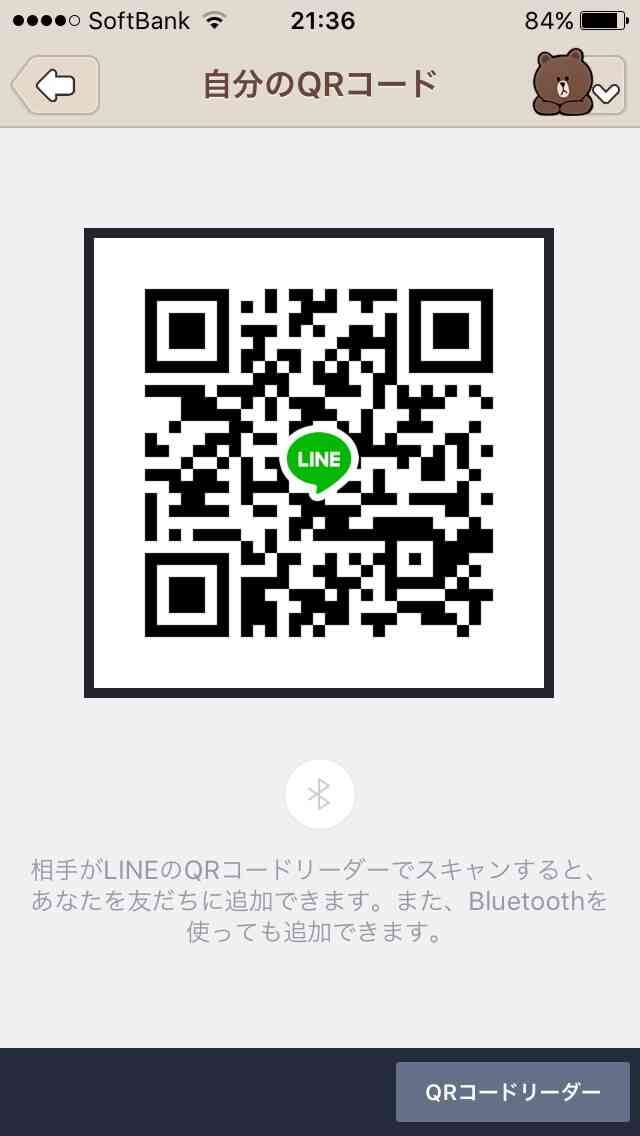Viewport: 640px width, 1136px height.
Task: Open the QRコードリーダー button
Action: [512, 1092]
